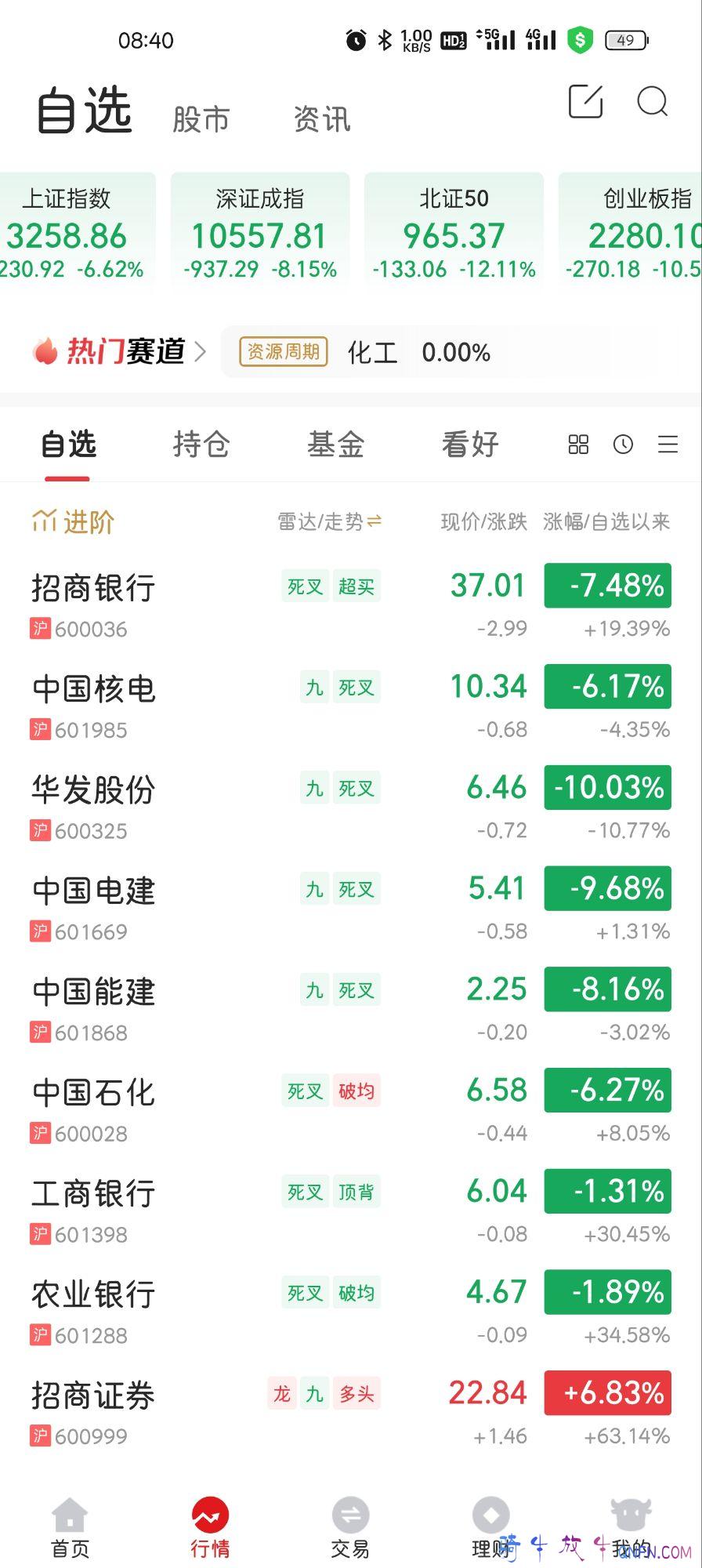Toggle the 雷达/走势 column view
702x1568 pixels.
tap(329, 521)
